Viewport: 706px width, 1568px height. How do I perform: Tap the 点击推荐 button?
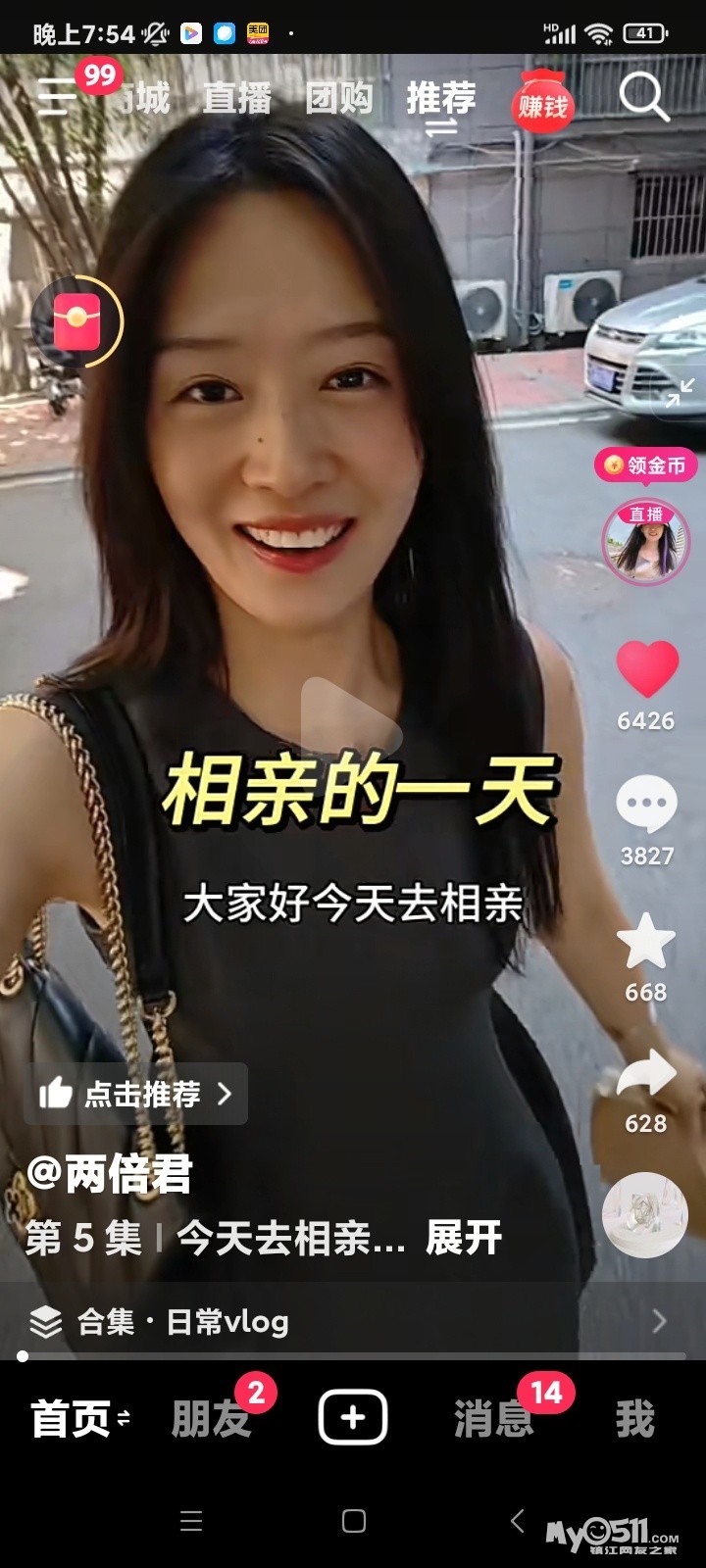(x=135, y=1094)
